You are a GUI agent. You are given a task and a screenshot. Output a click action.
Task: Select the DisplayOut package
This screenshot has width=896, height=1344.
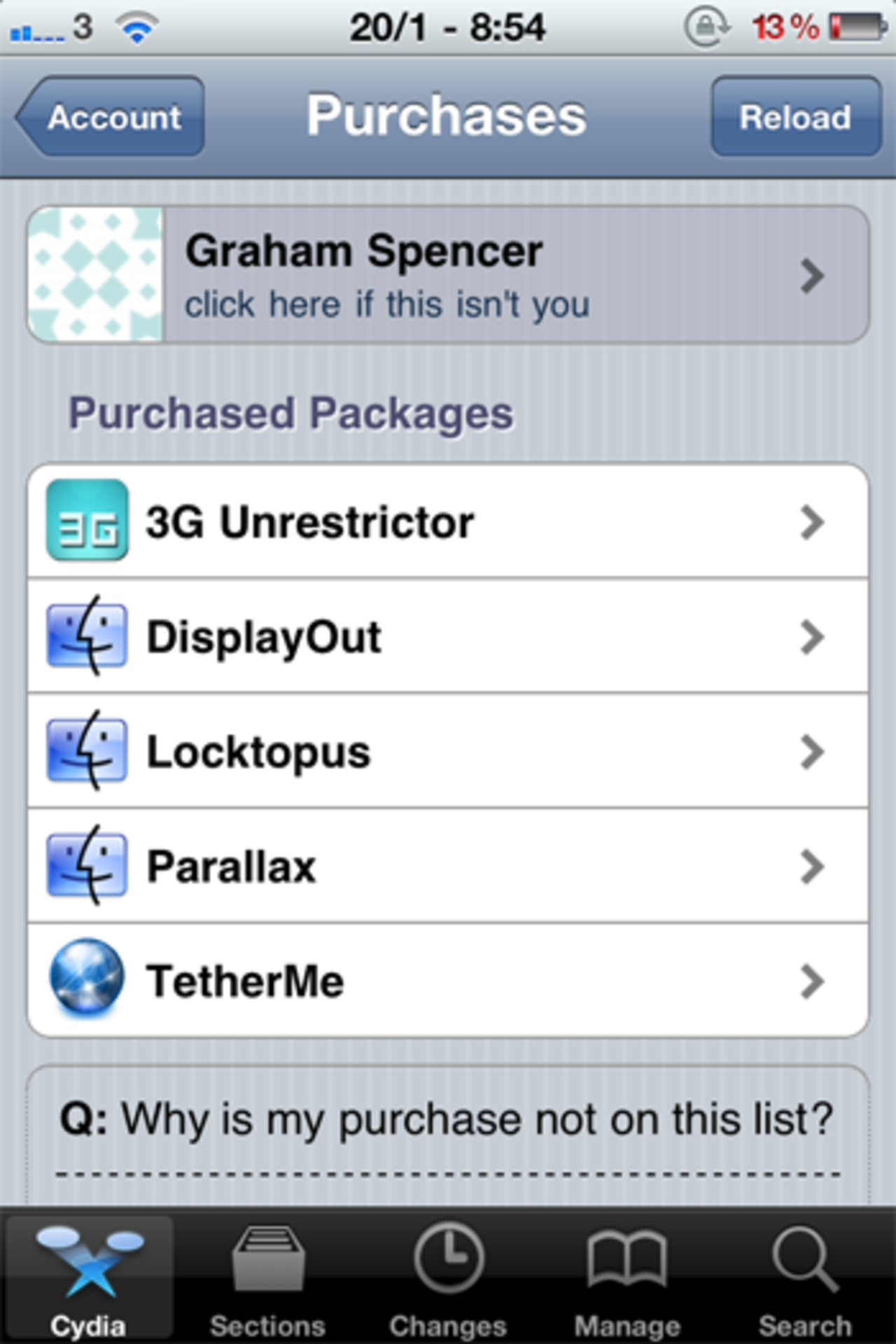point(448,636)
